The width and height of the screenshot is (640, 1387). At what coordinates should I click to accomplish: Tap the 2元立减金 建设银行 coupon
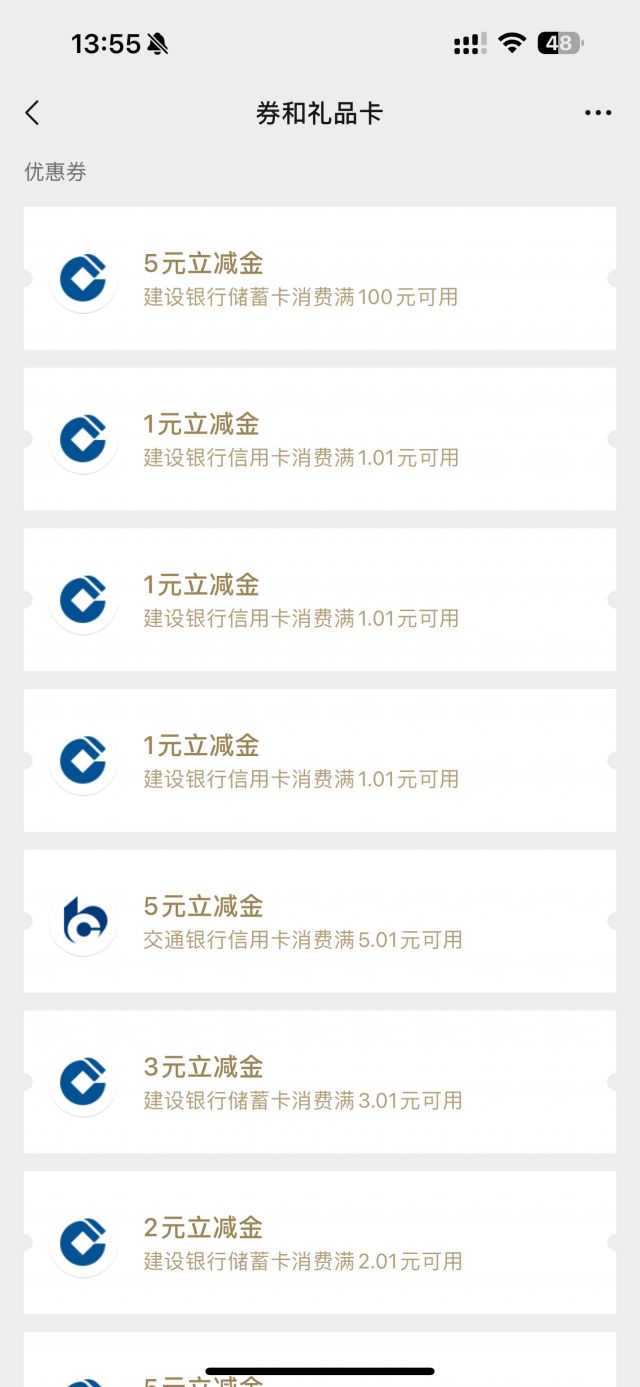tap(320, 1242)
